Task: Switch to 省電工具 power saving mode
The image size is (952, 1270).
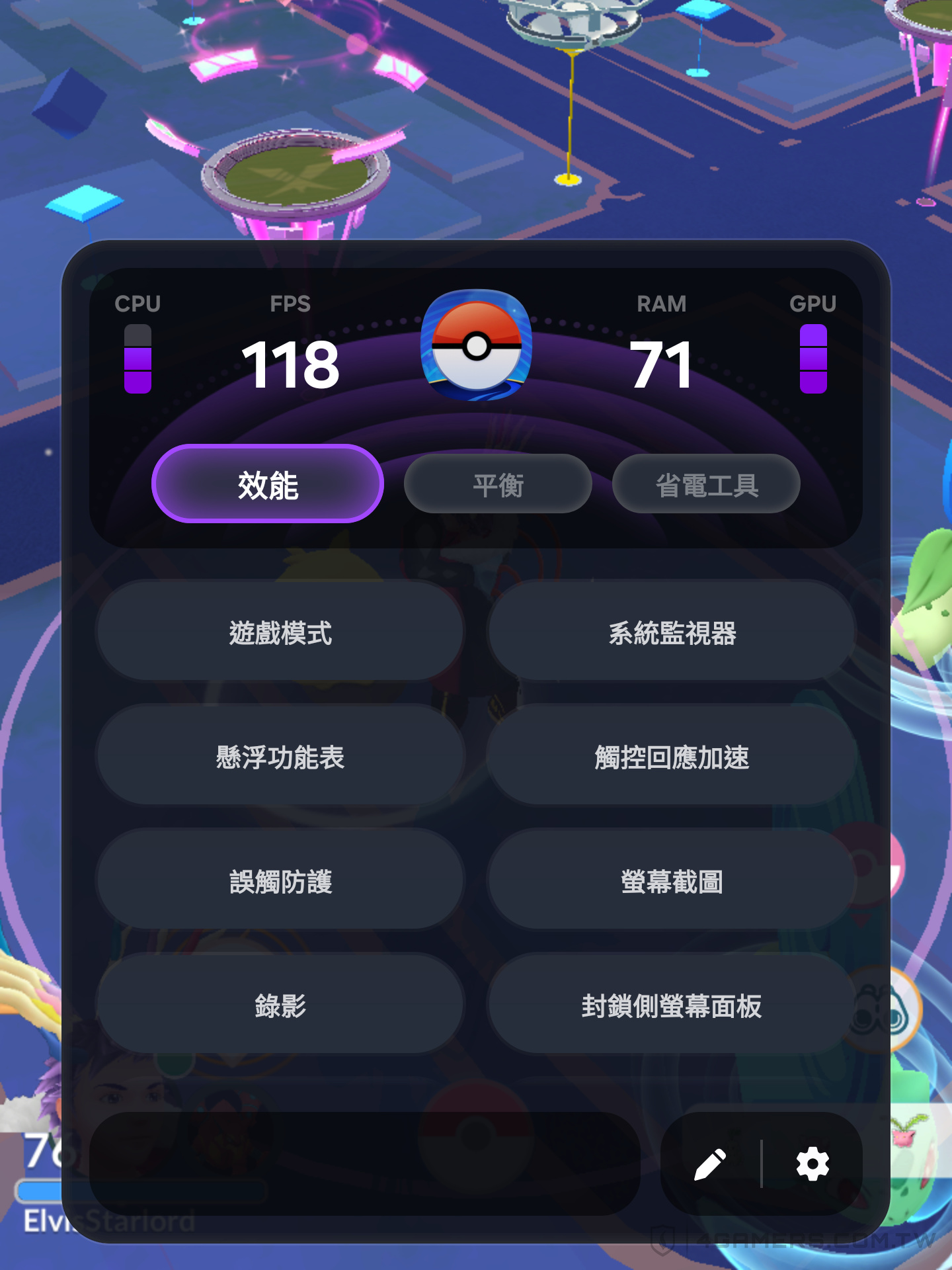Action: coord(706,484)
